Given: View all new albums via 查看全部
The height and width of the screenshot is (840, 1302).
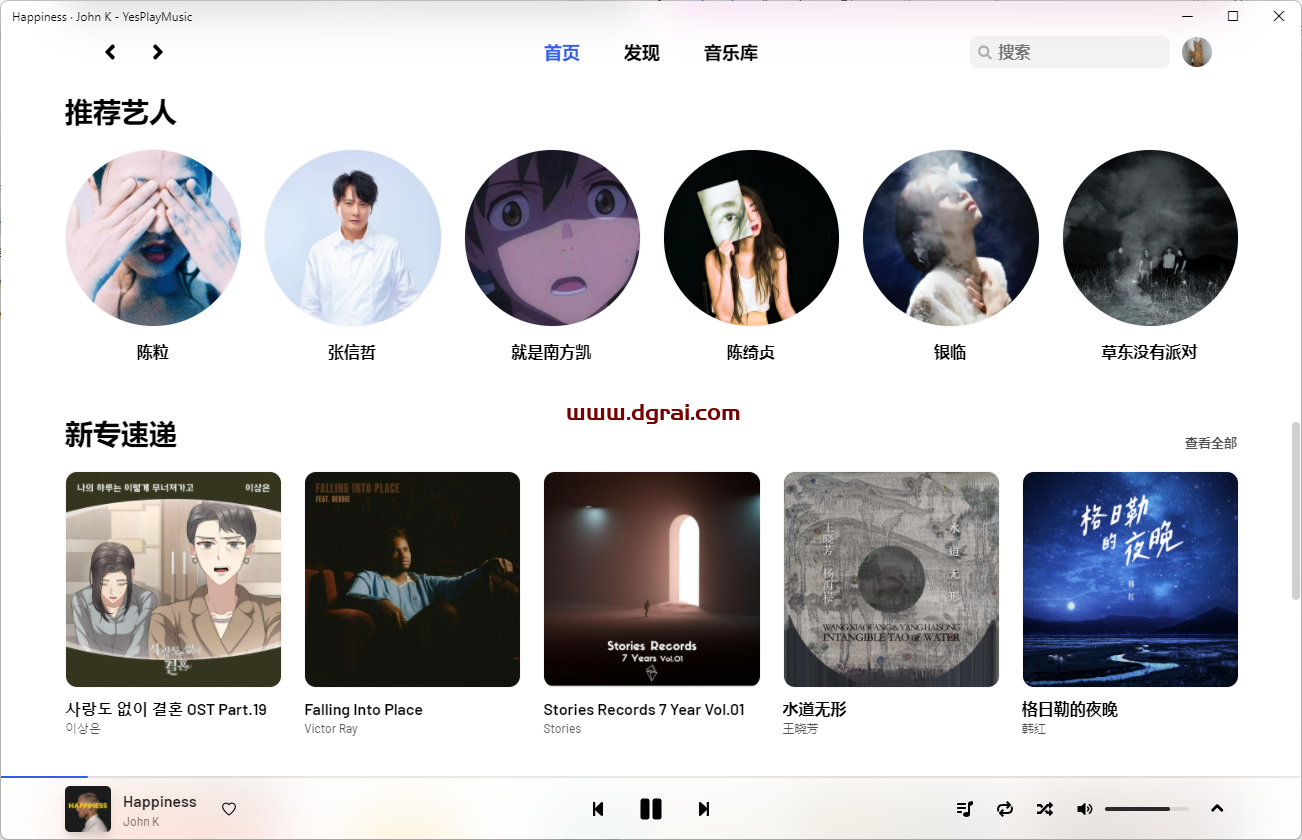Looking at the screenshot, I should pos(1210,443).
